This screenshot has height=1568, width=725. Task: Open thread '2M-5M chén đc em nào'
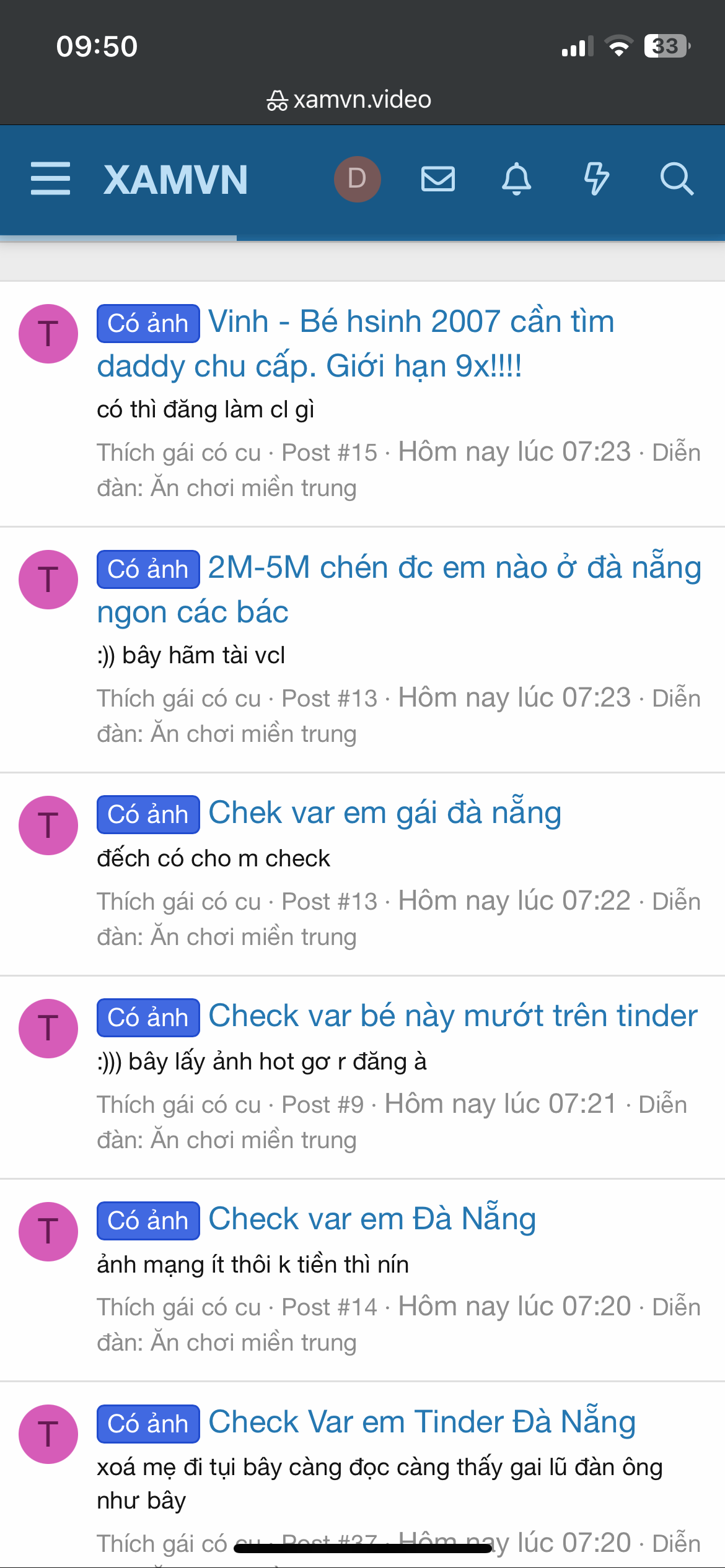(399, 590)
